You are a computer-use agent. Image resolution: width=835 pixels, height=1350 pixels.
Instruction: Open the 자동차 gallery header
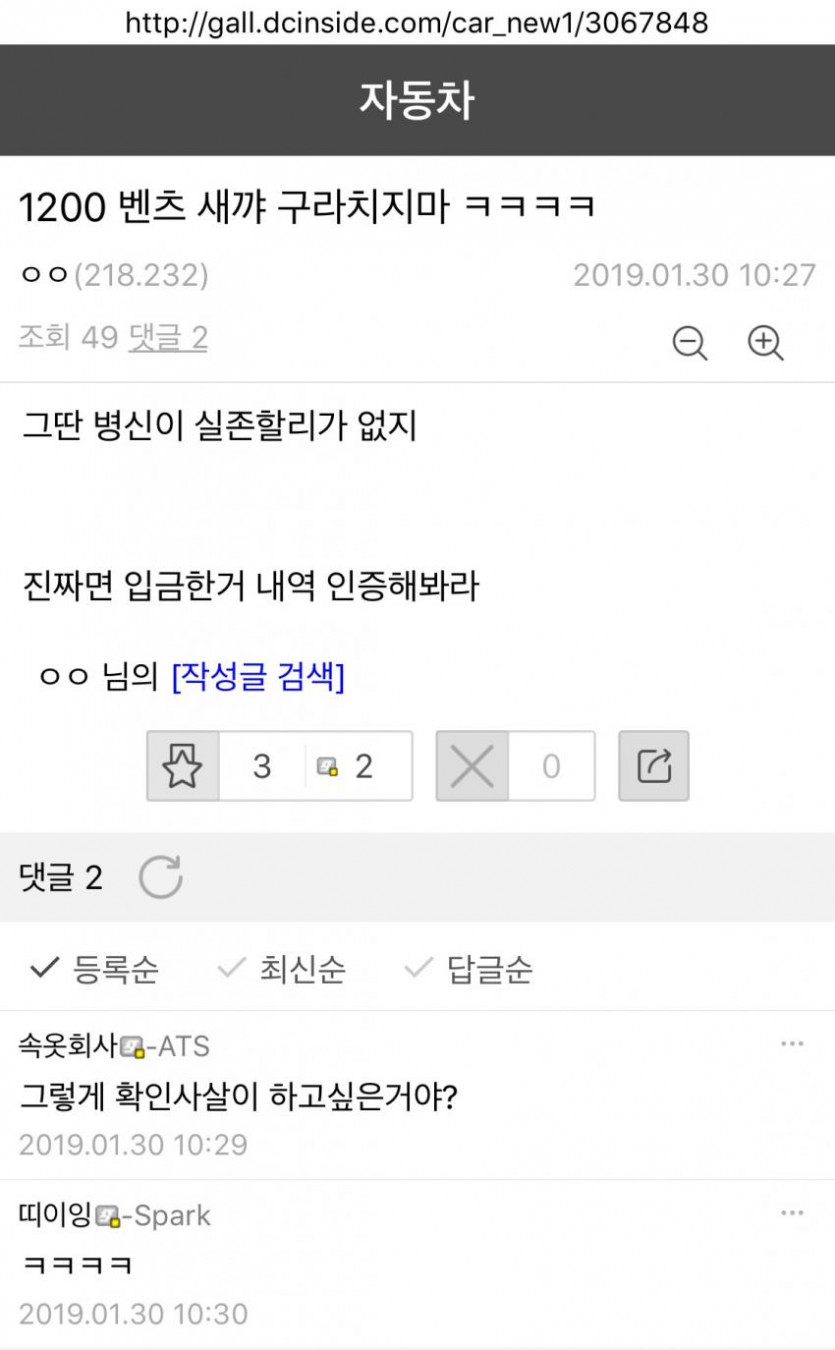(417, 101)
